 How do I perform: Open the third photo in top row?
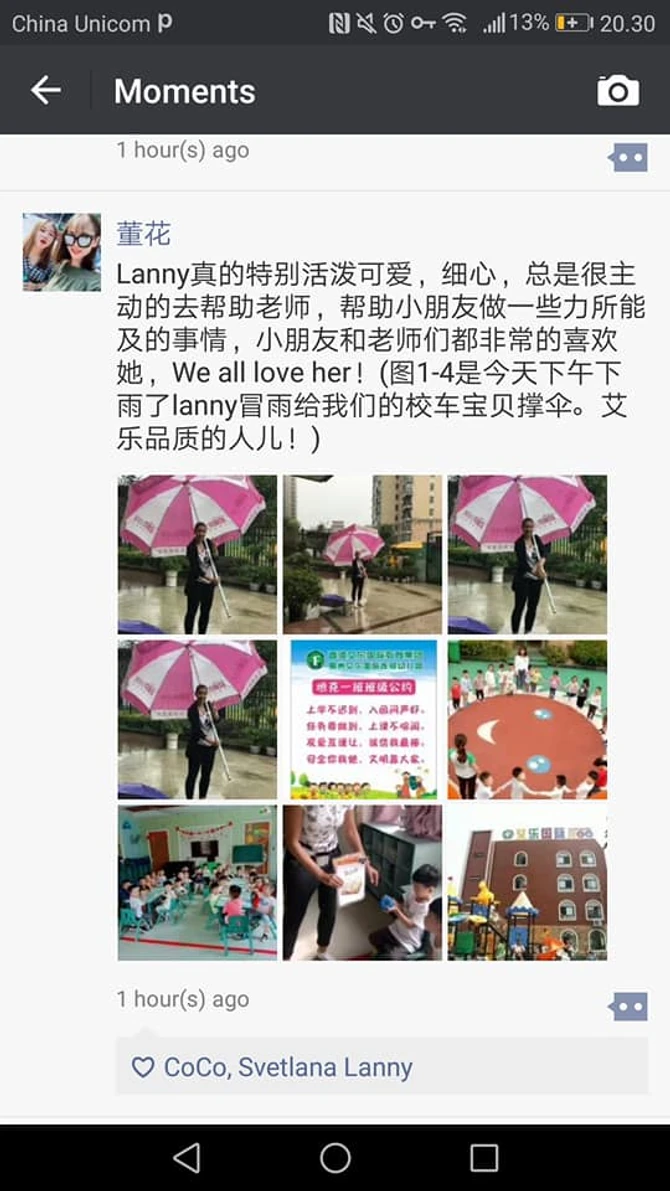(527, 554)
